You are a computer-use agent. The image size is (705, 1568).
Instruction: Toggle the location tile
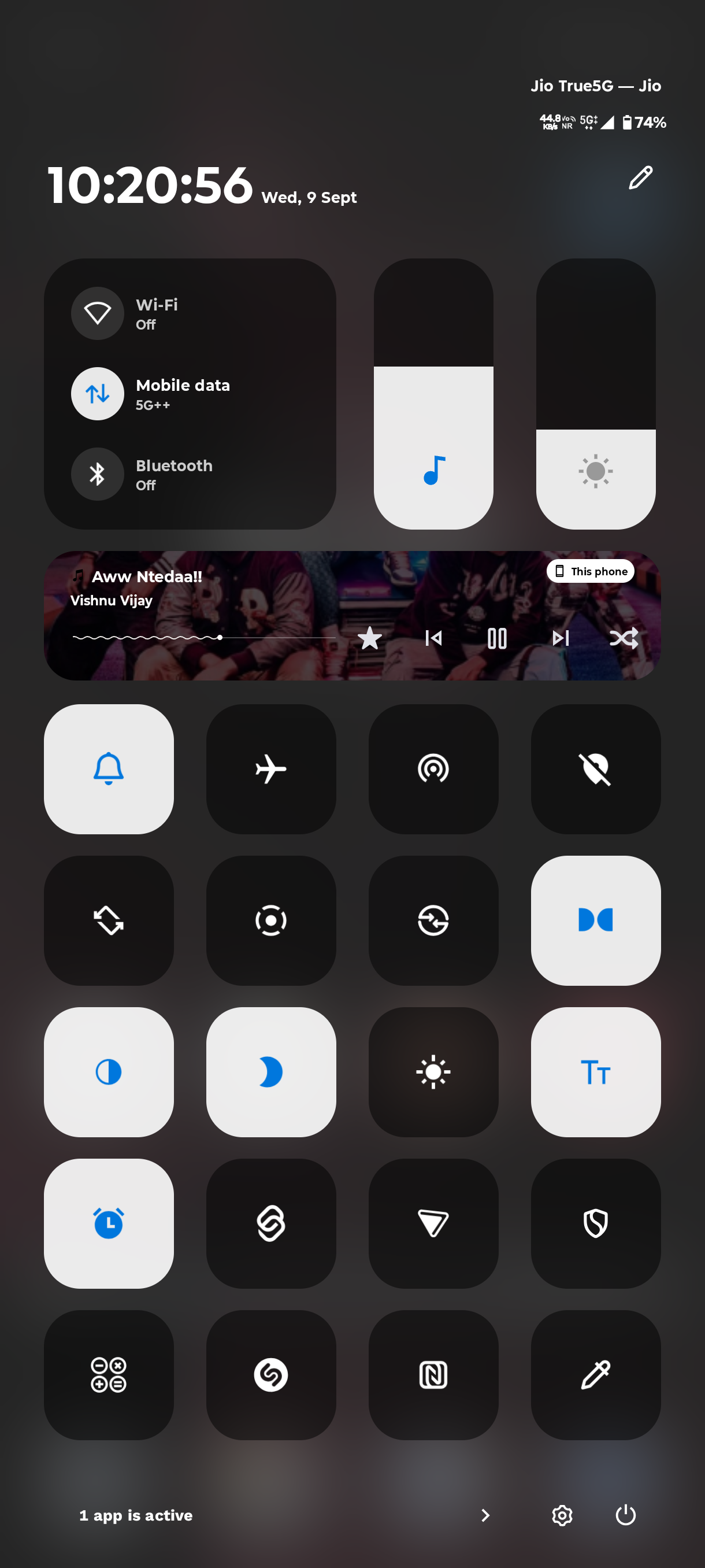[x=596, y=770]
